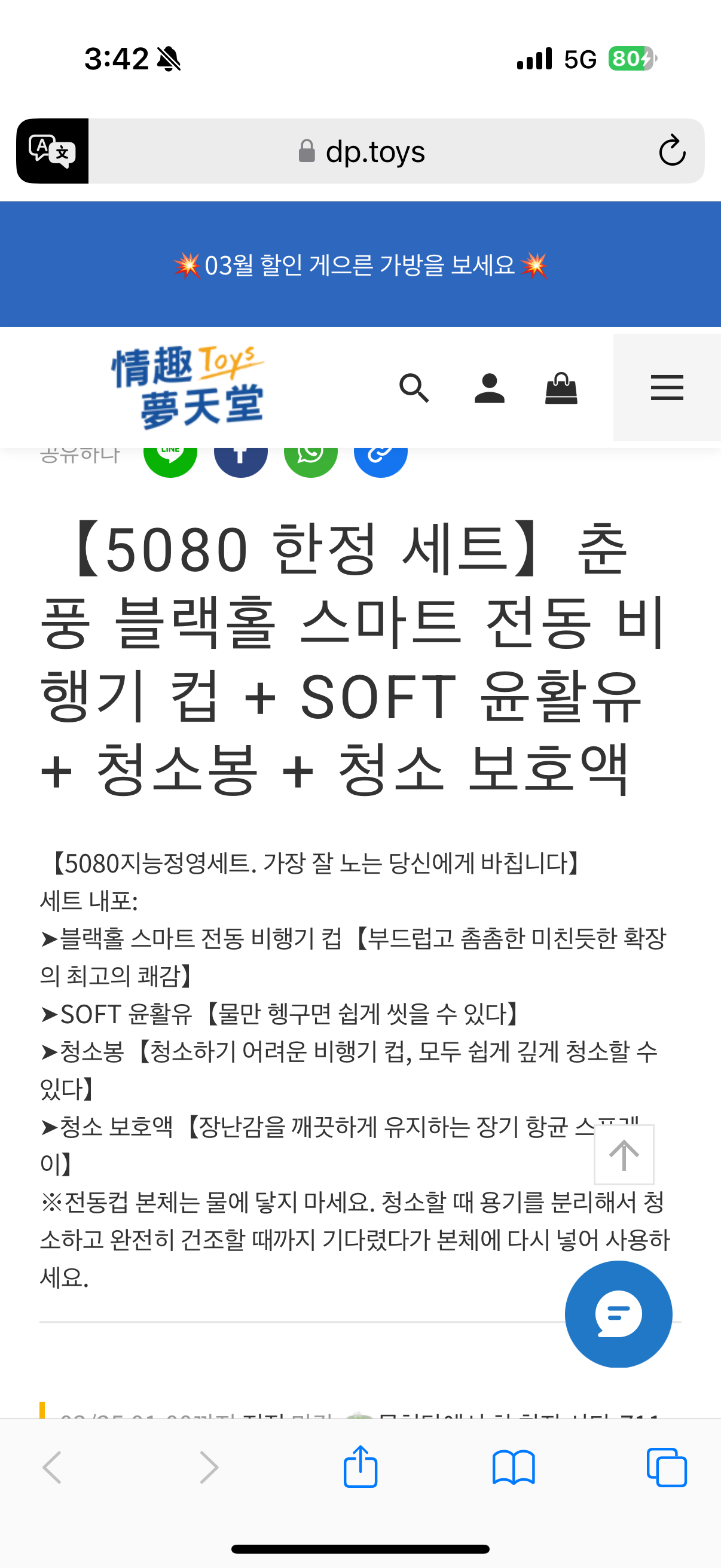Screen dimensions: 721x1568
Task: Open the March discount banner
Action: click(360, 265)
